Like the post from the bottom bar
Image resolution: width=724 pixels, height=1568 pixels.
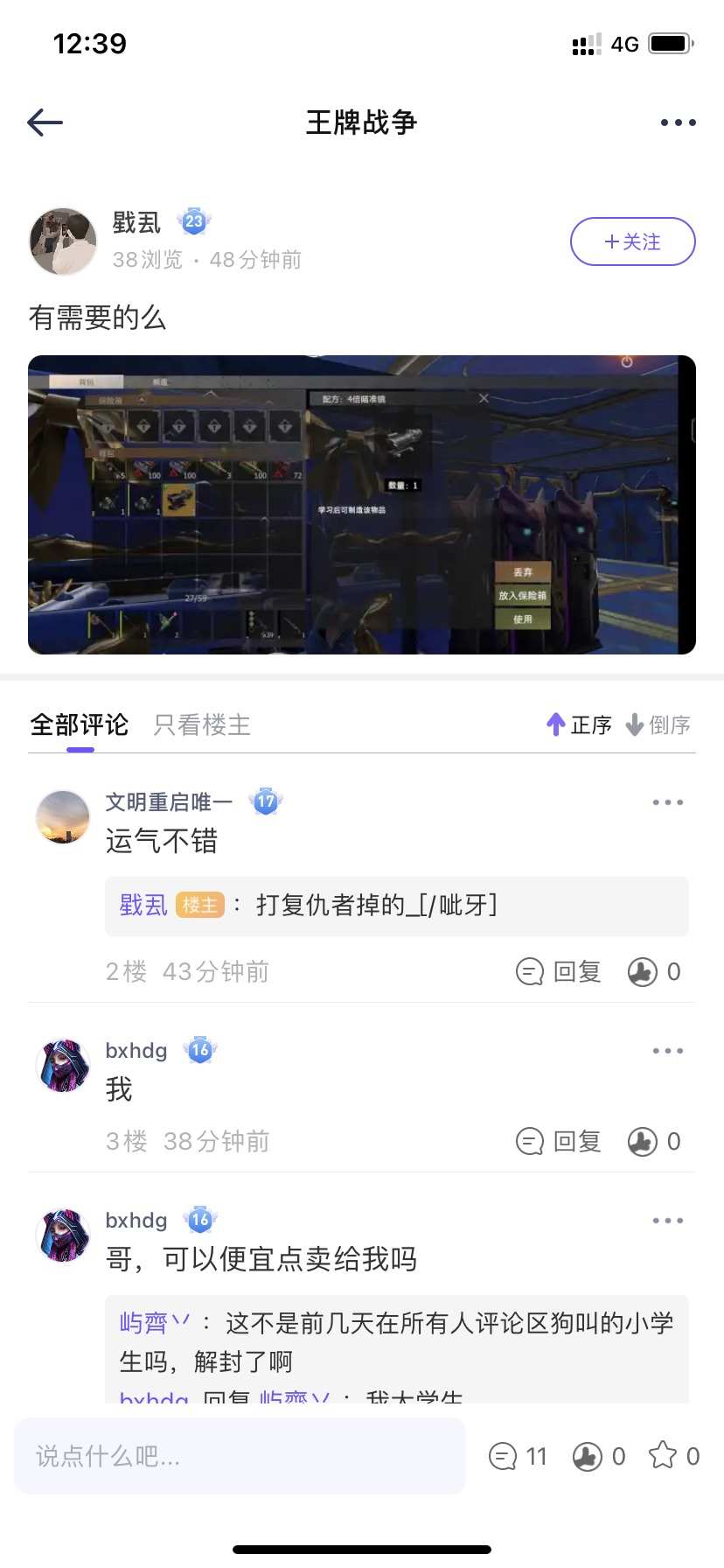[599, 1456]
